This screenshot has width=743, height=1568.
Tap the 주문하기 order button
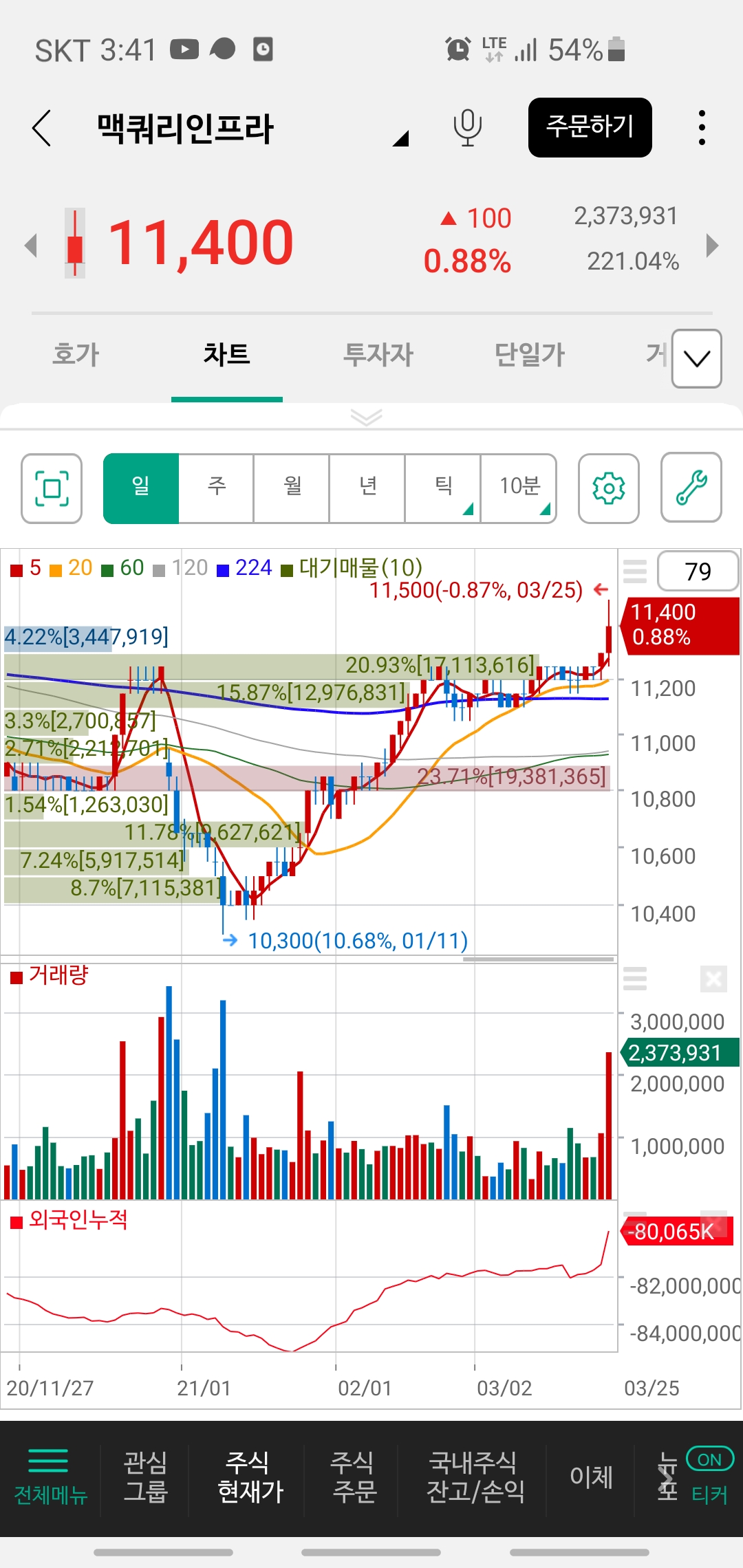[x=590, y=128]
